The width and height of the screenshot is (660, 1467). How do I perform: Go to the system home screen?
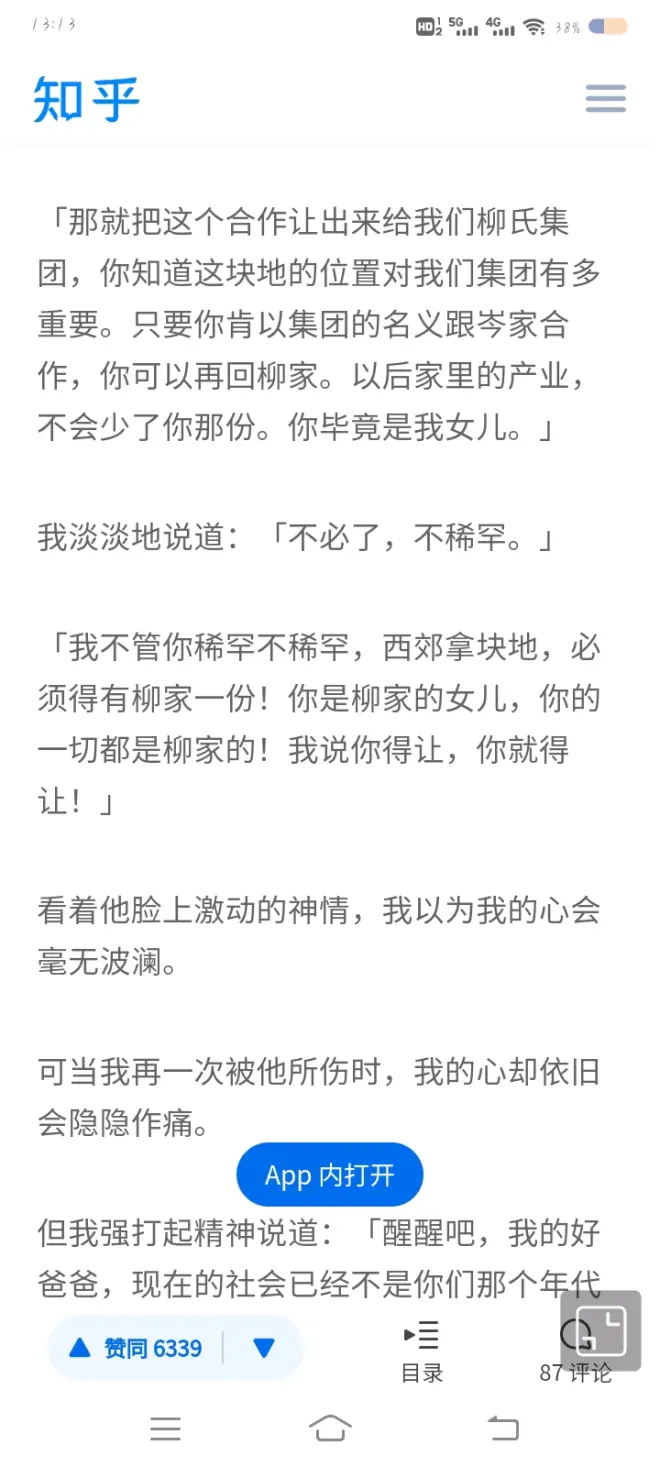point(330,1428)
